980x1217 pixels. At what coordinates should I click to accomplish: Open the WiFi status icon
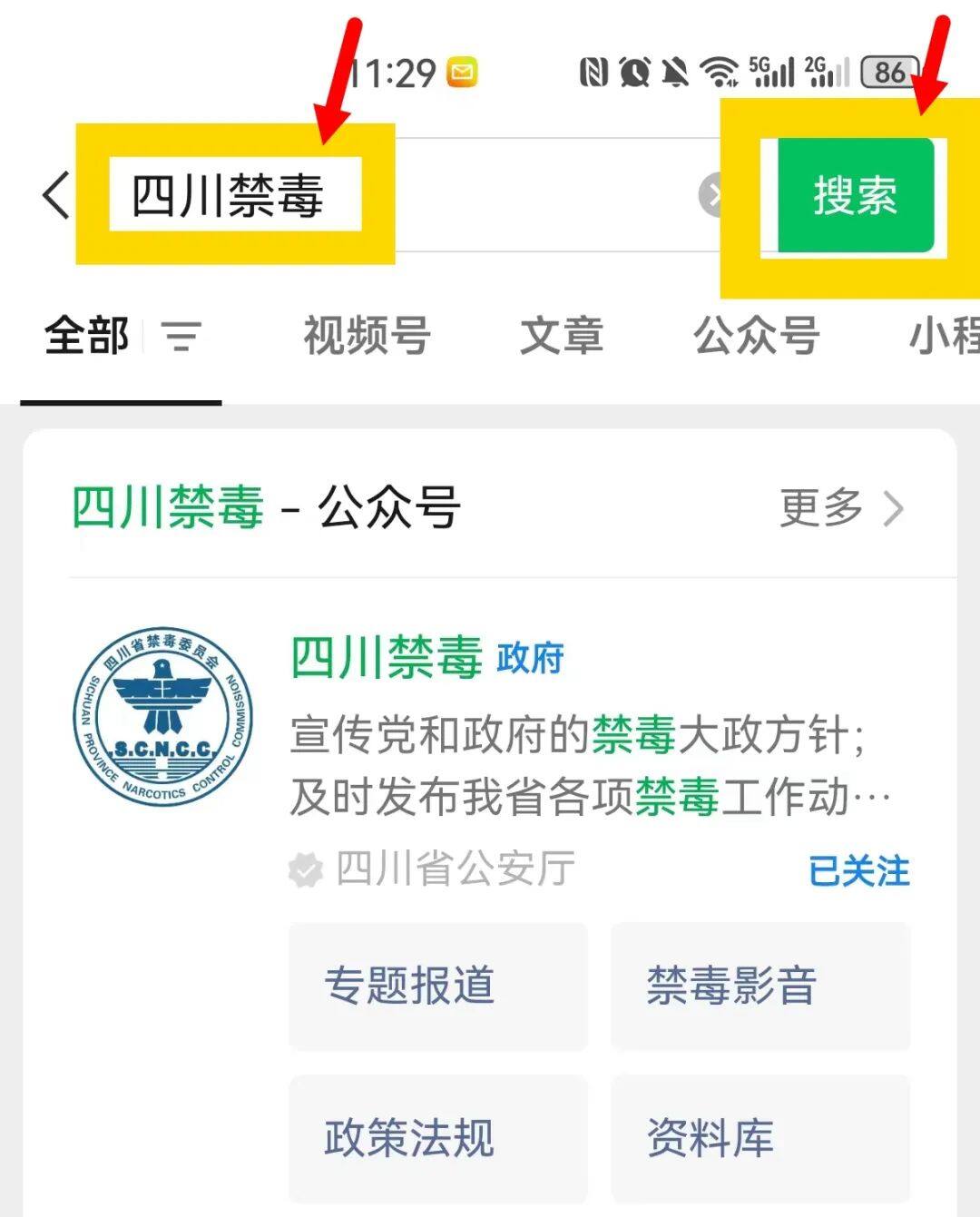click(721, 69)
